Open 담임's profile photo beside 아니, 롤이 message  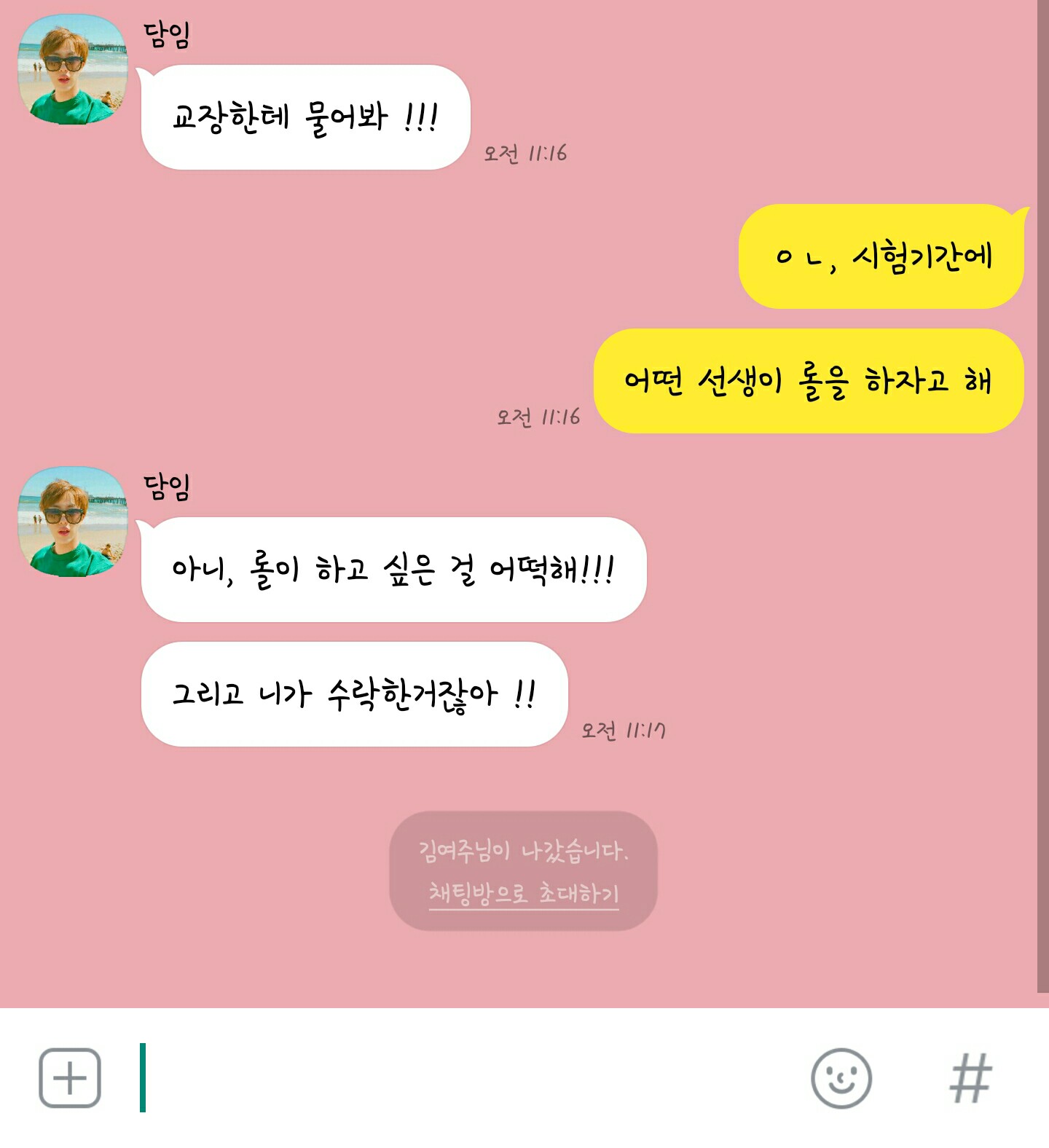tap(72, 522)
